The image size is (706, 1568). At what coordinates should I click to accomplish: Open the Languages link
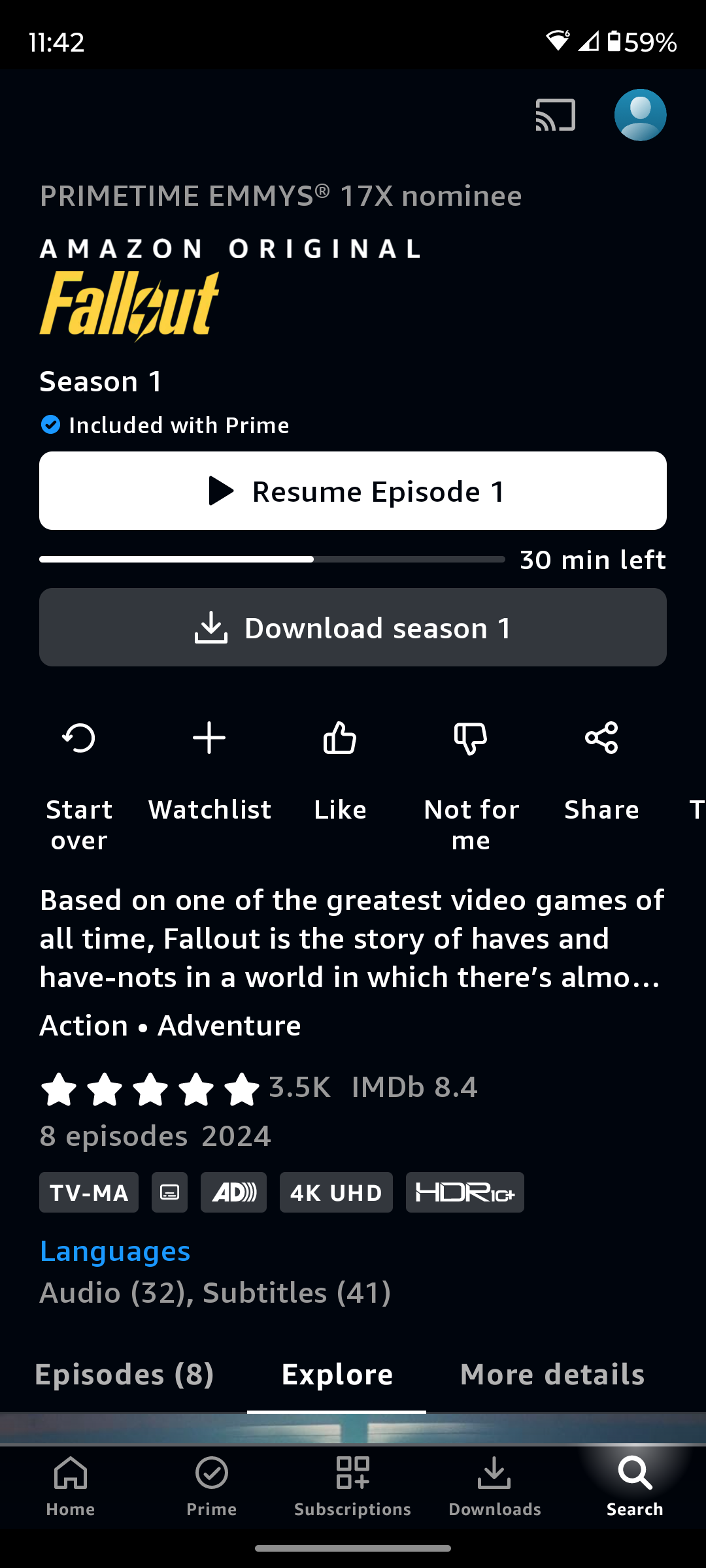(115, 1251)
